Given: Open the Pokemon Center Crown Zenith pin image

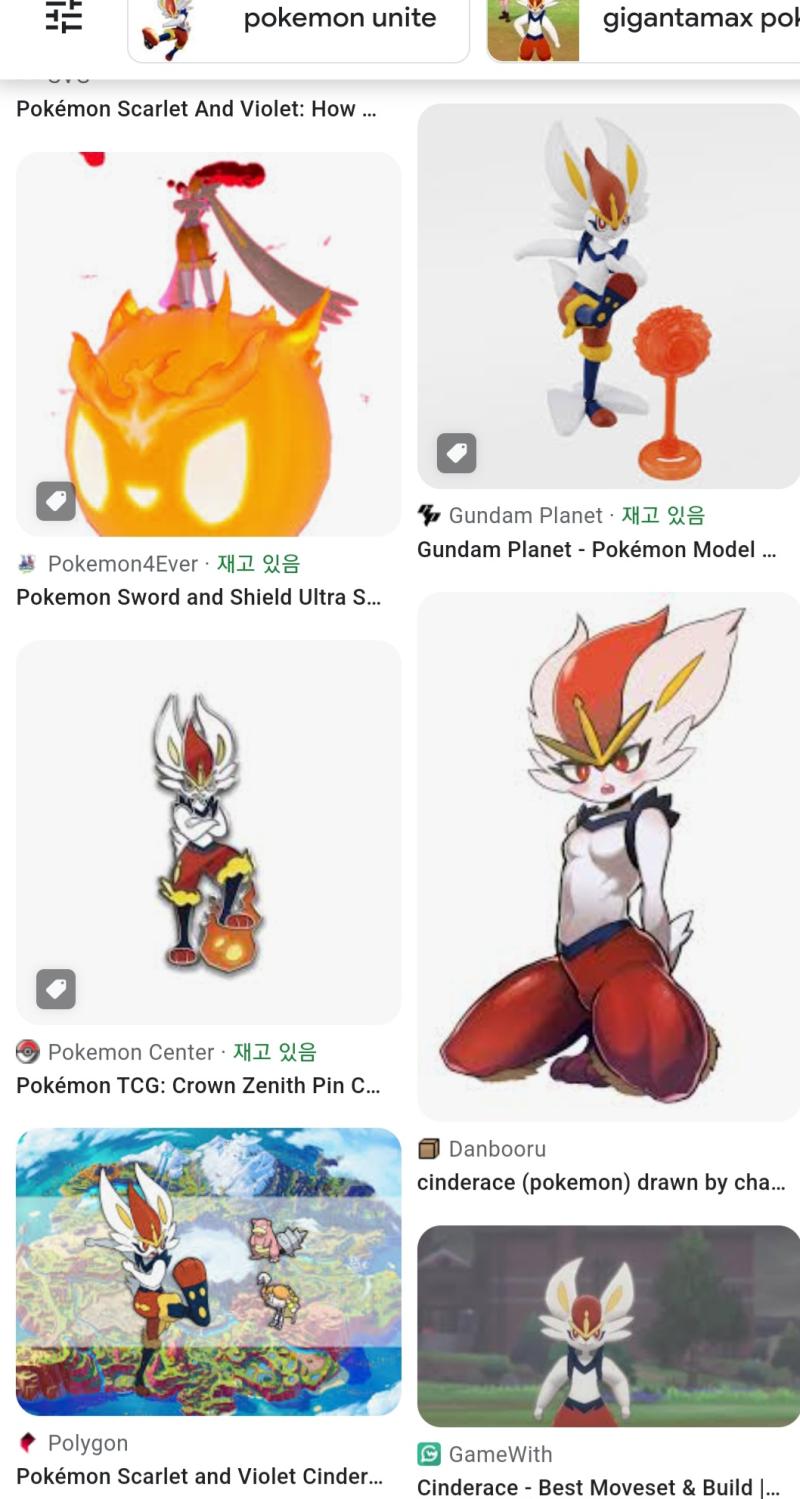Looking at the screenshot, I should pos(208,832).
